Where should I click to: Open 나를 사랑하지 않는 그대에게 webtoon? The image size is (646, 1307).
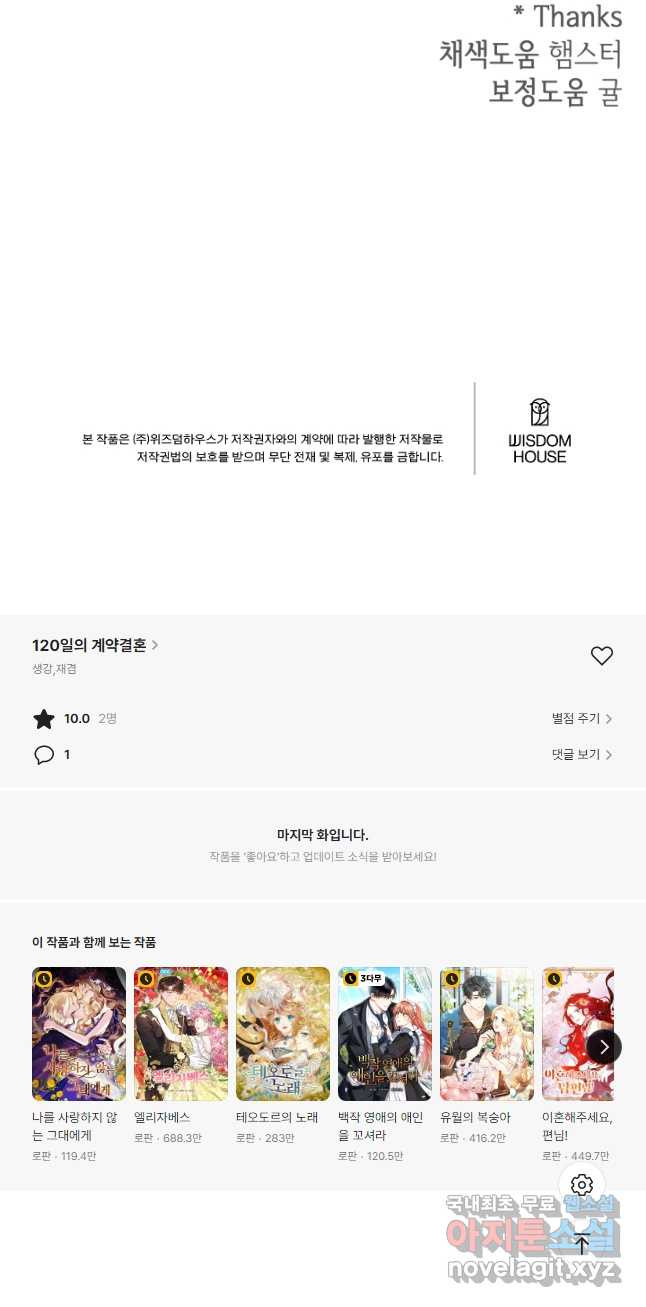tap(79, 1034)
